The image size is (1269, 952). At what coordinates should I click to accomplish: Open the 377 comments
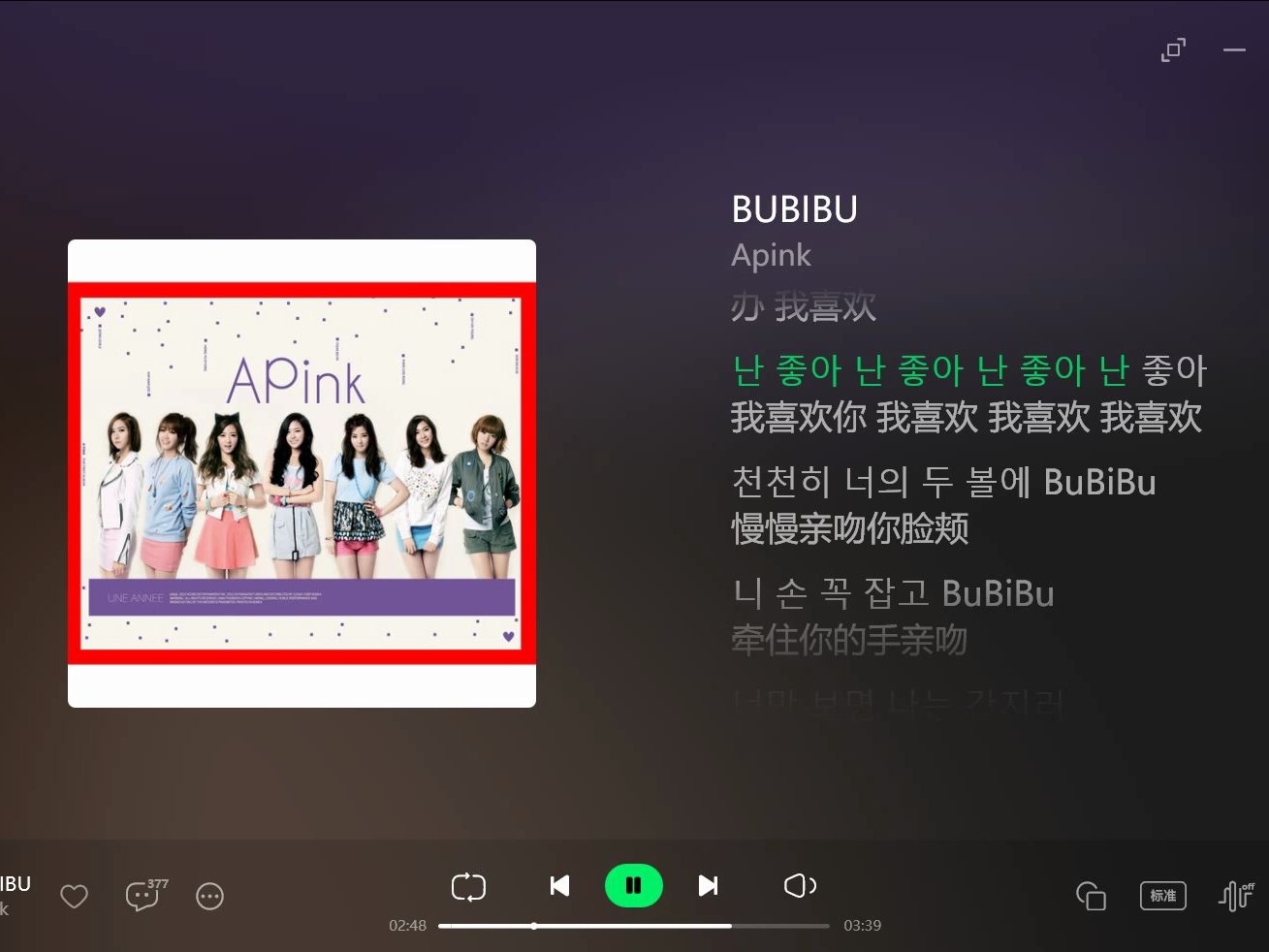(x=143, y=895)
